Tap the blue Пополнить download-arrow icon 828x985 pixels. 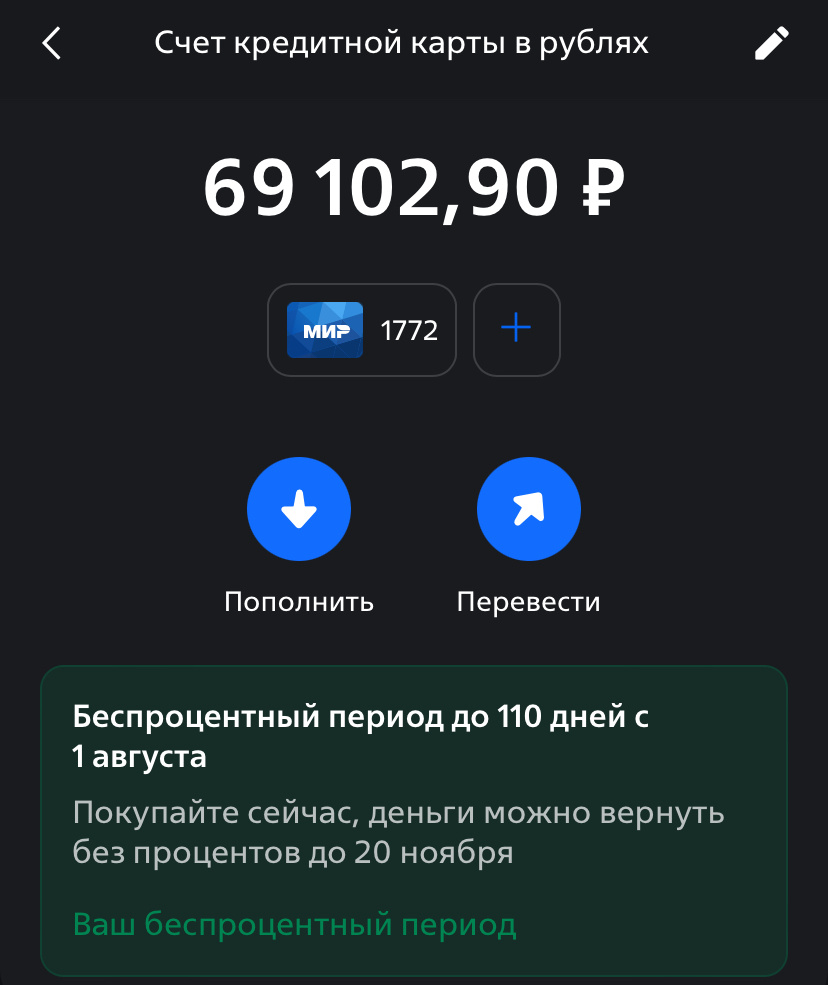click(x=298, y=508)
